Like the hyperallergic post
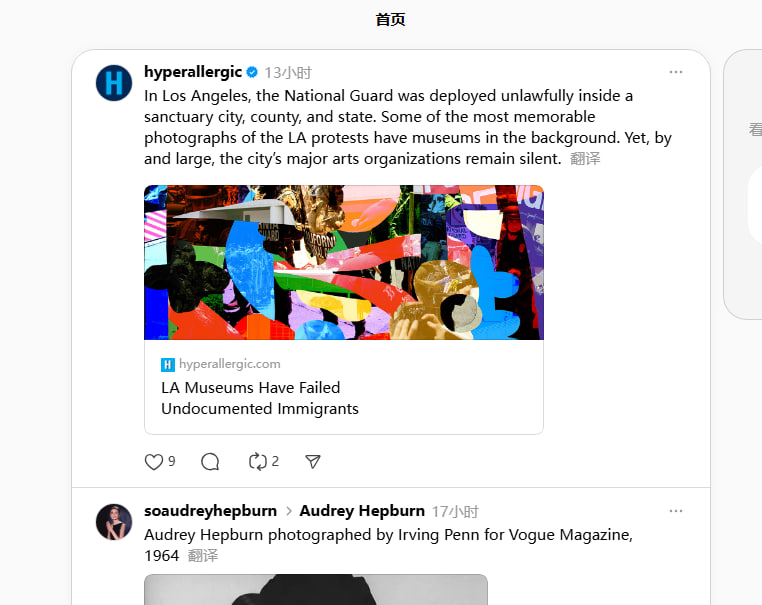 154,462
